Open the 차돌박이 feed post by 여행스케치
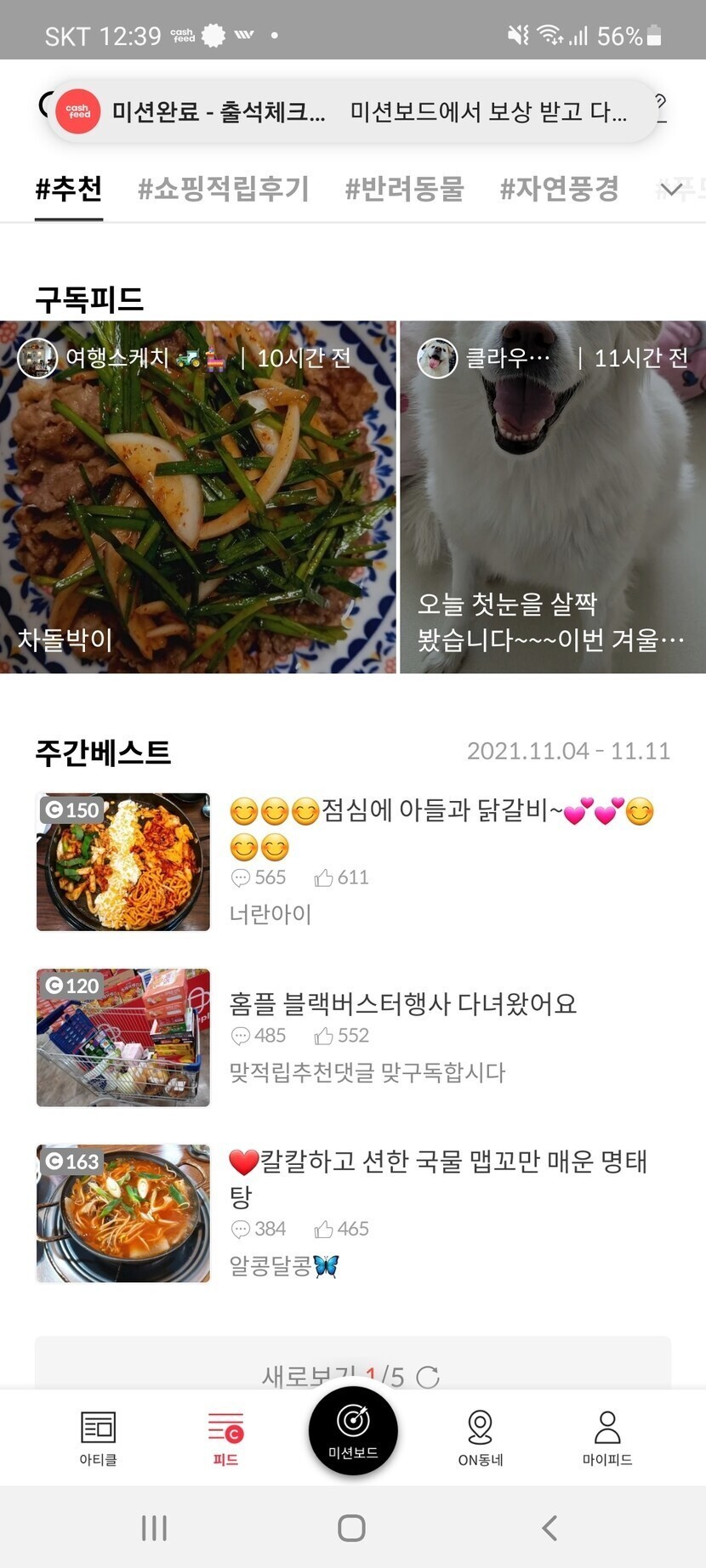 pos(197,497)
